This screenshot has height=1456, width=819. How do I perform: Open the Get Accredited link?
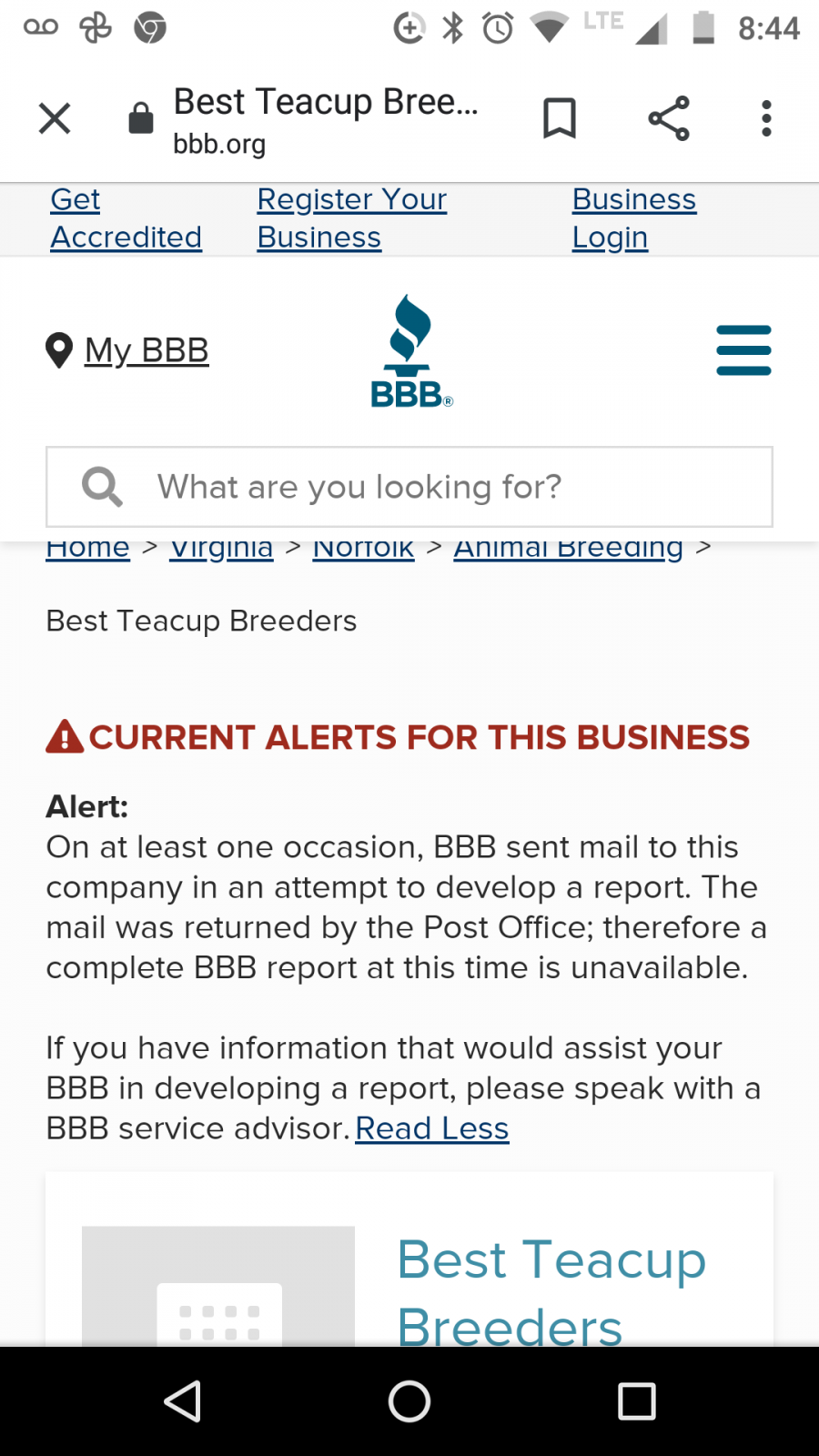126,218
